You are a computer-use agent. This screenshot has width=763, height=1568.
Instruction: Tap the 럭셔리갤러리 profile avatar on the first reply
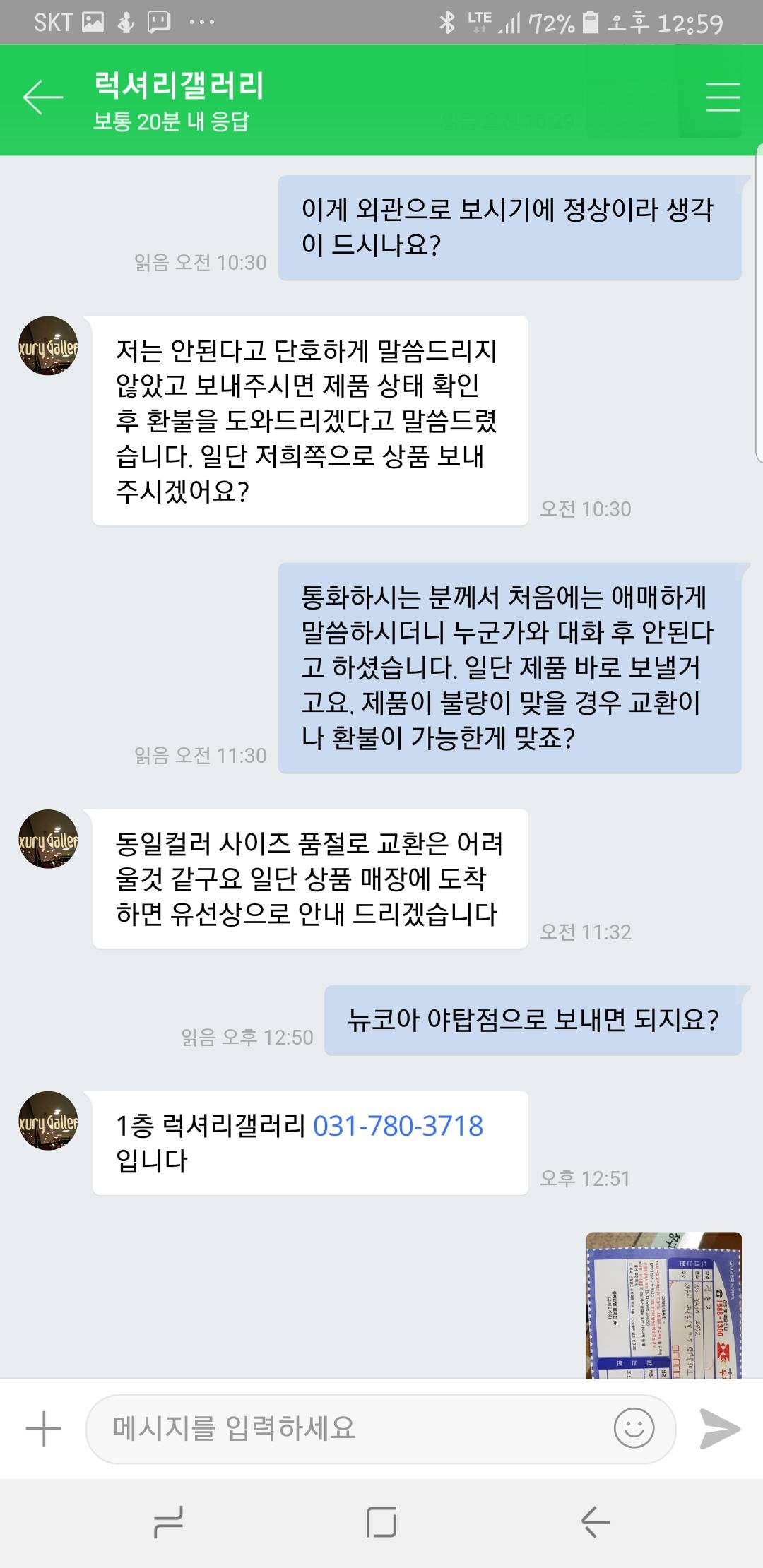click(x=48, y=346)
